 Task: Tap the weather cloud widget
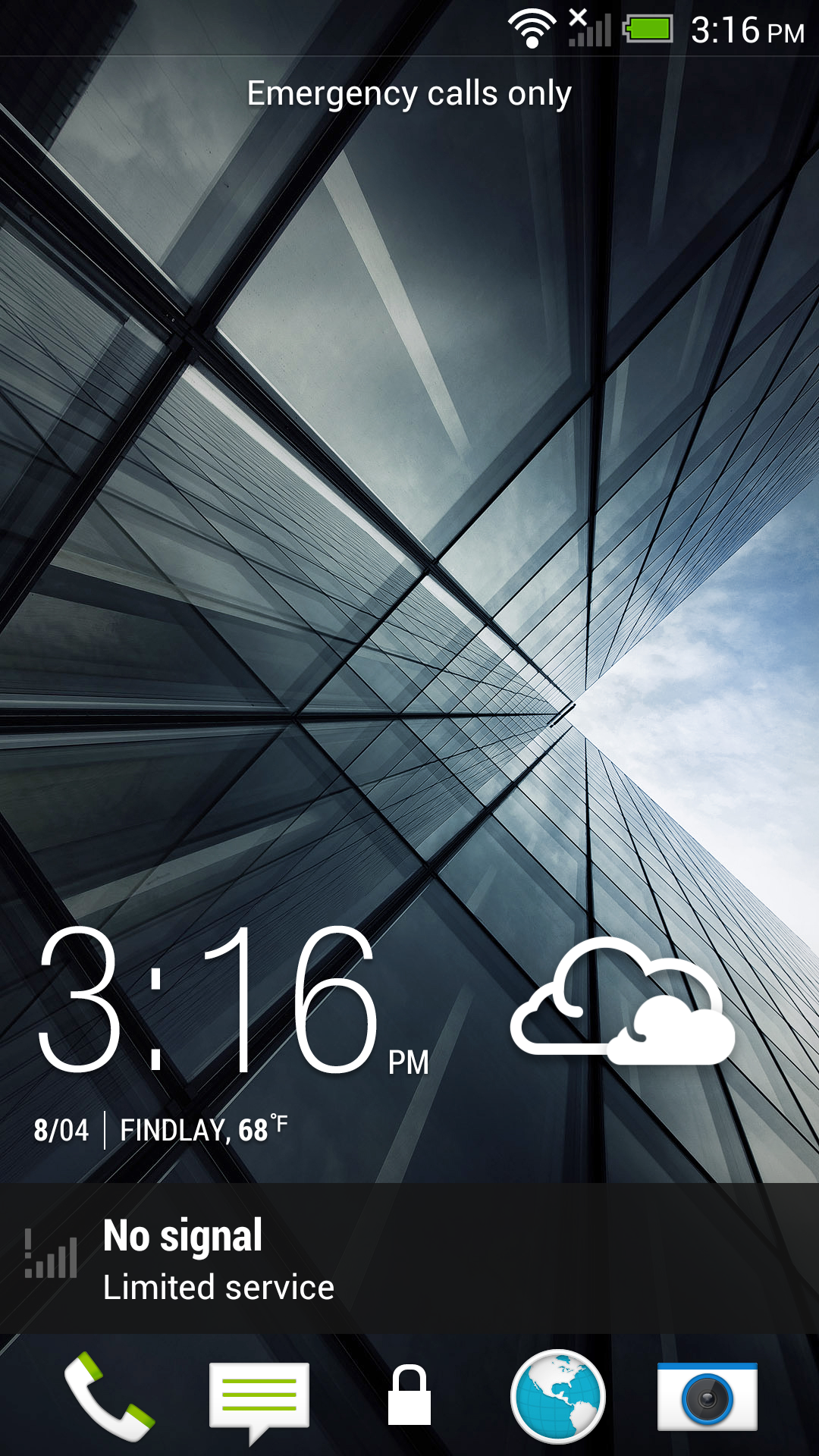click(x=623, y=1000)
